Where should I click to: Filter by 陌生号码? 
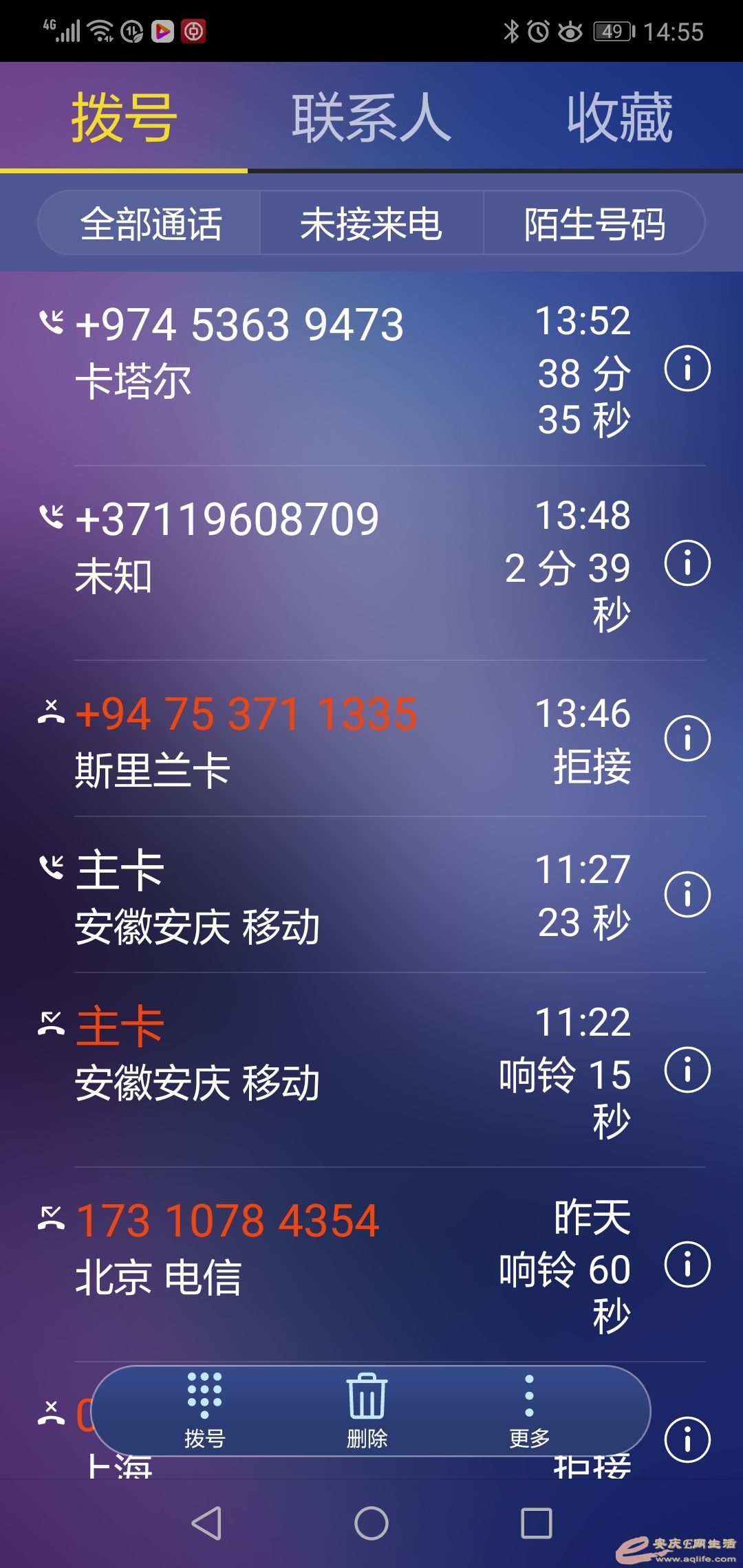pyautogui.click(x=594, y=224)
